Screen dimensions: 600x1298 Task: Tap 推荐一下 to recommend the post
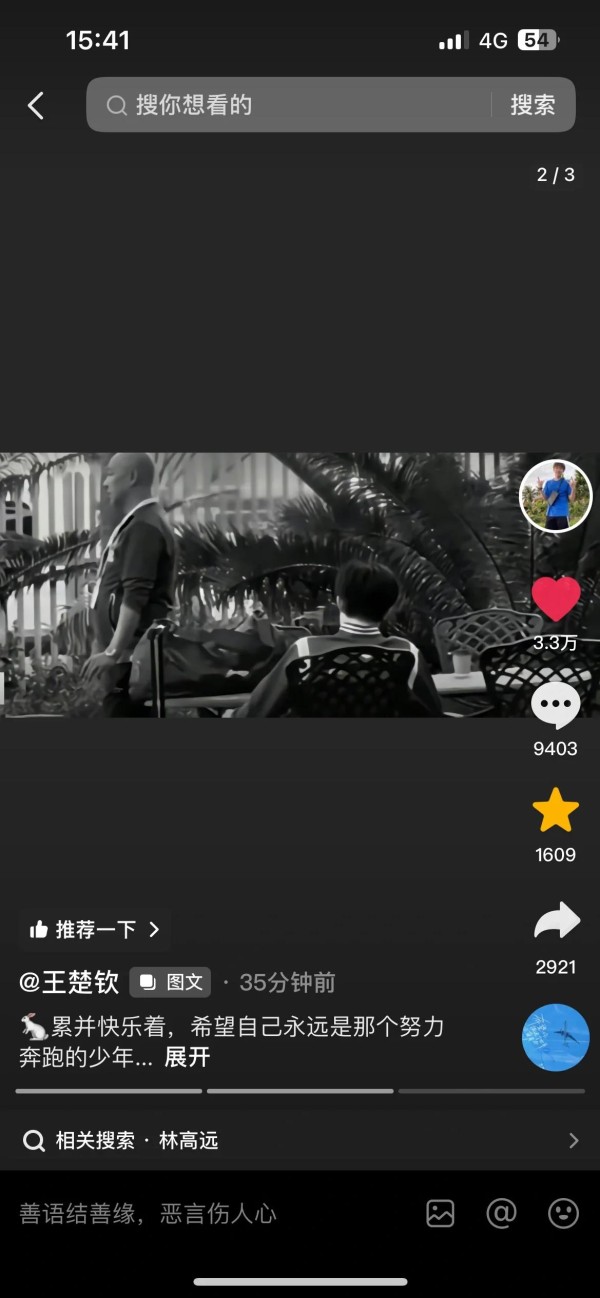pos(94,929)
